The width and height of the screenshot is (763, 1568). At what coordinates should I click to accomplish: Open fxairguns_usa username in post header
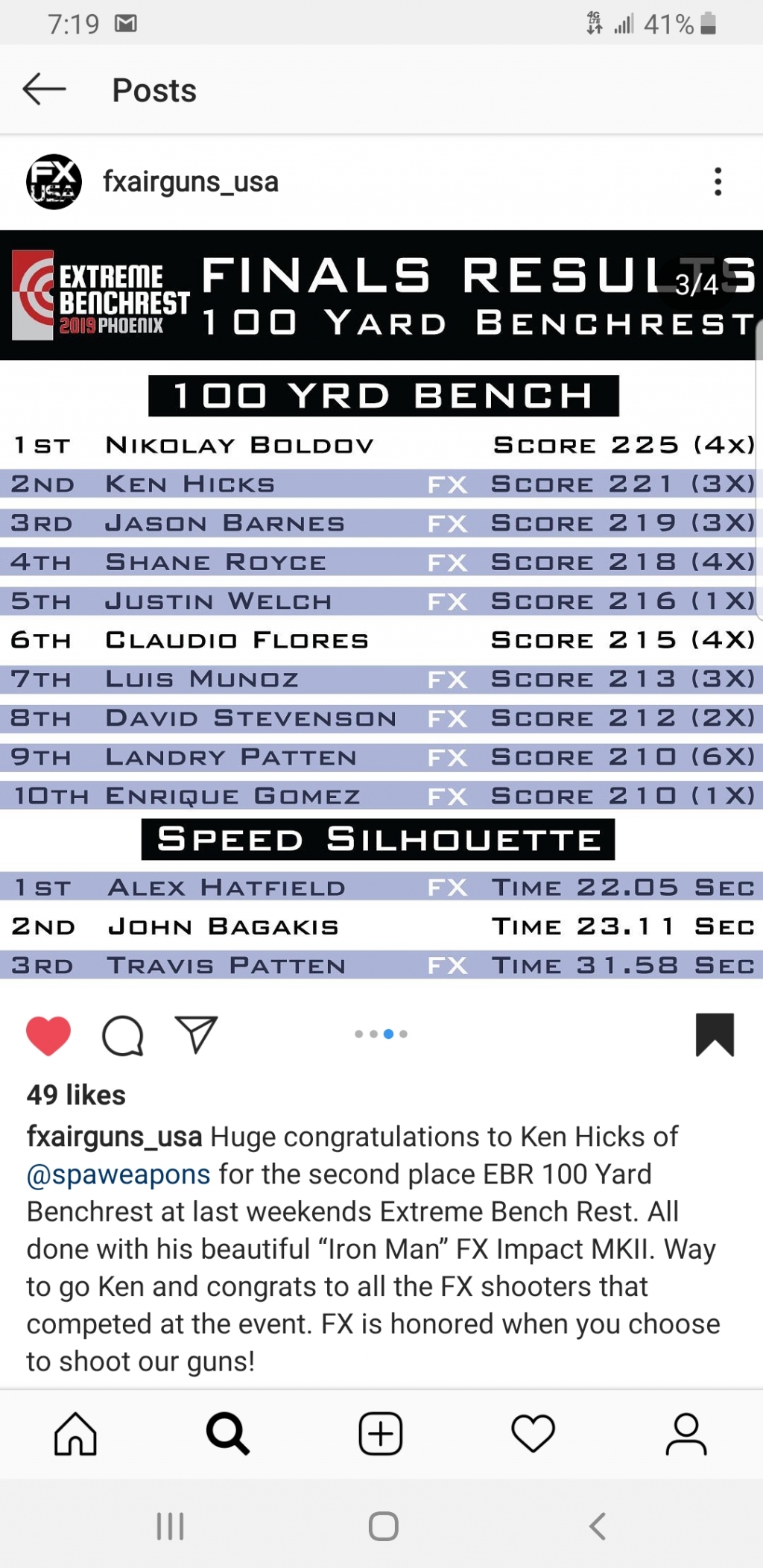click(191, 182)
